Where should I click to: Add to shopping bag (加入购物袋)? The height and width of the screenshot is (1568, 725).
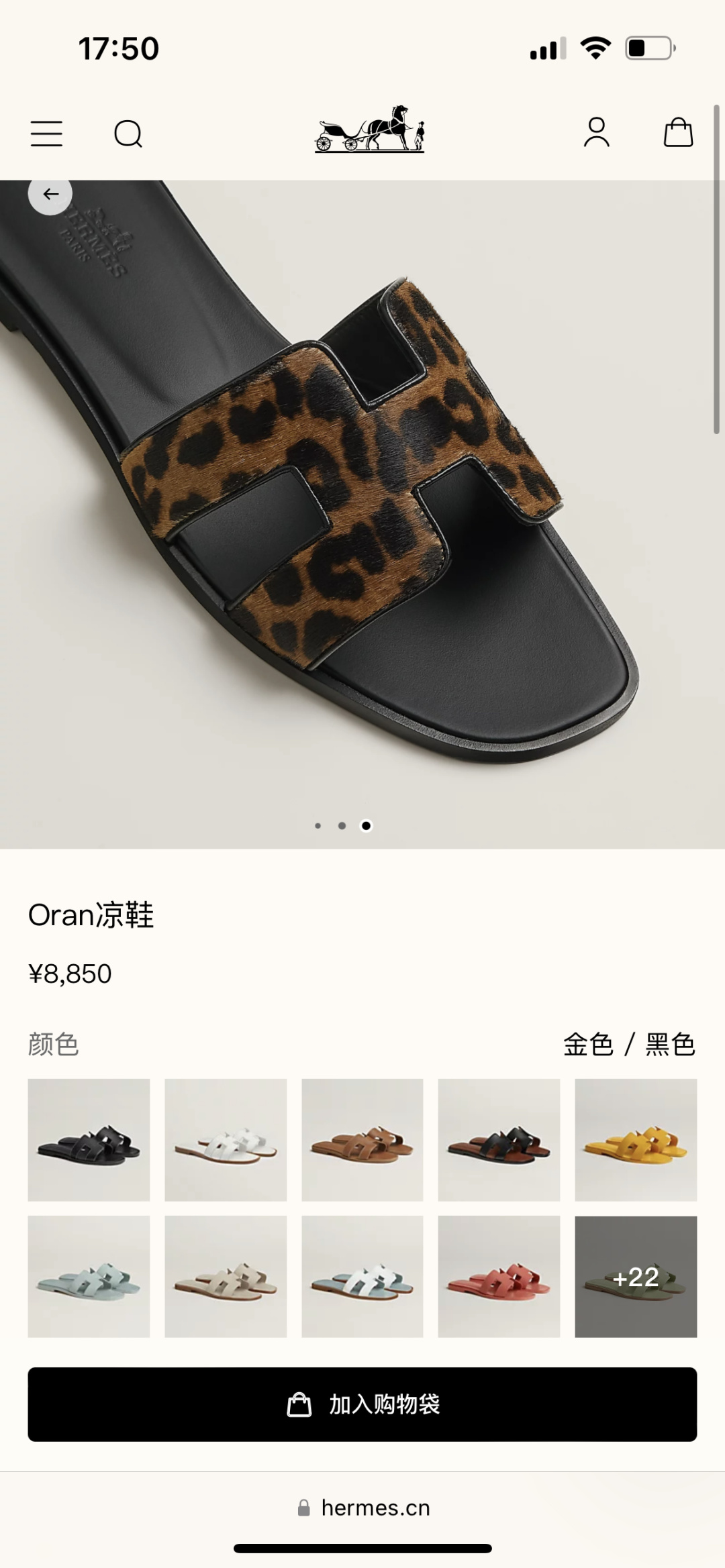click(x=362, y=1404)
